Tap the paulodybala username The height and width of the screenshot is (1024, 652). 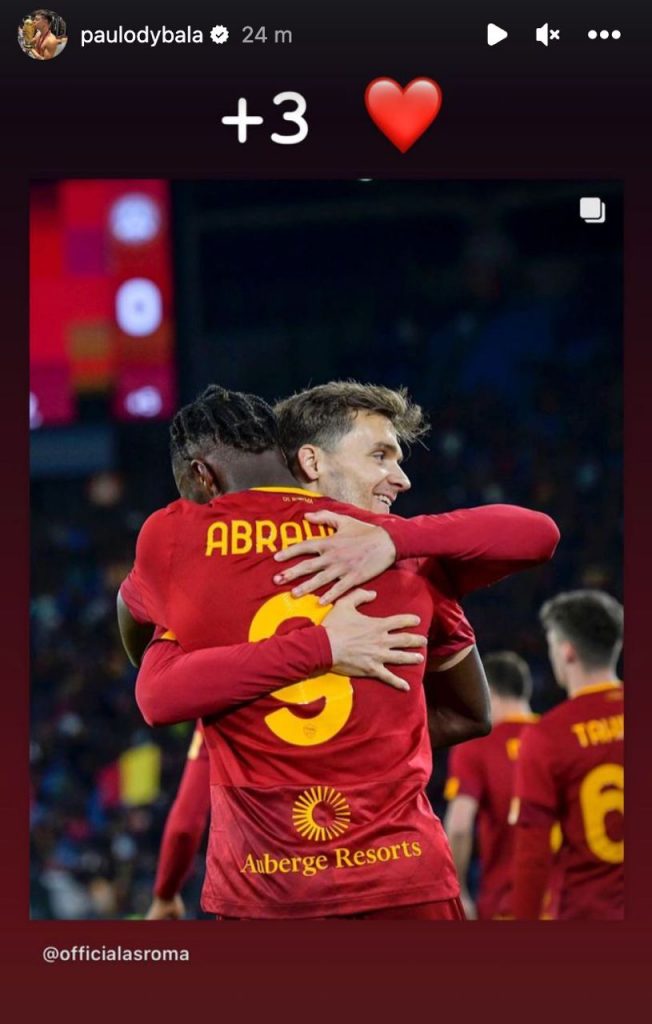(x=141, y=35)
